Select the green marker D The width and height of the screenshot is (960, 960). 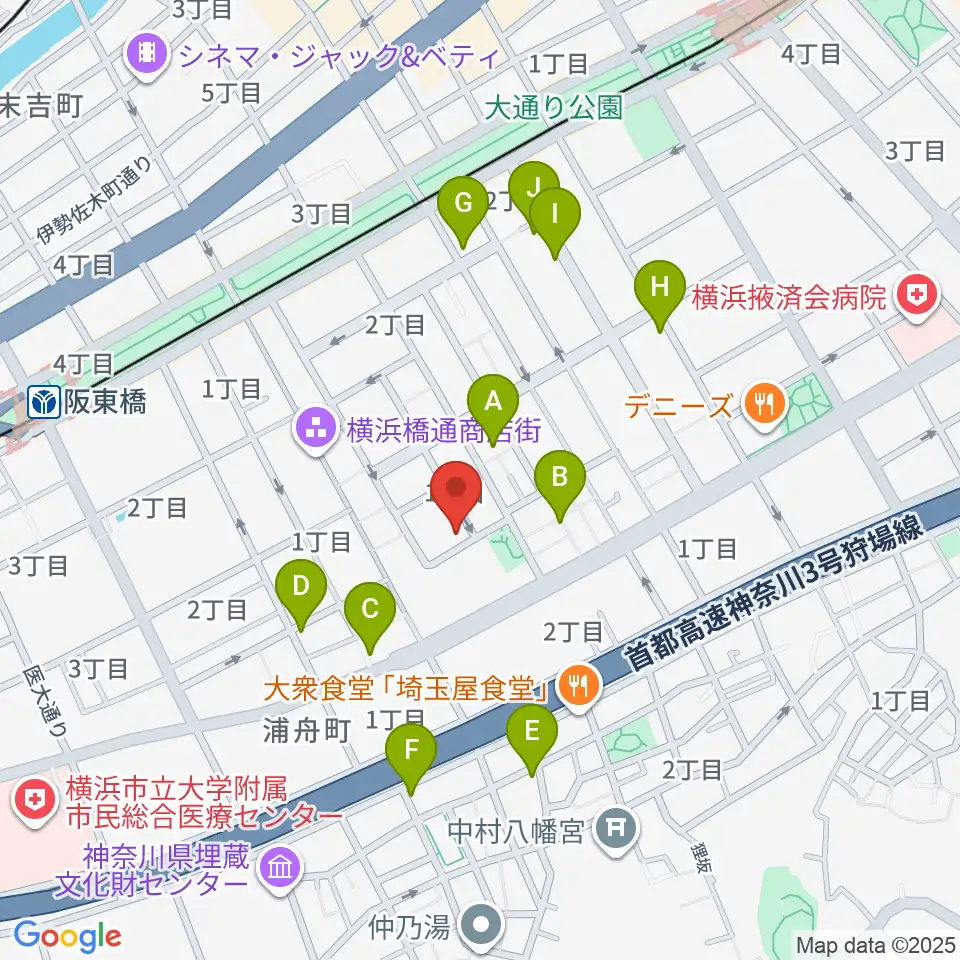click(301, 595)
